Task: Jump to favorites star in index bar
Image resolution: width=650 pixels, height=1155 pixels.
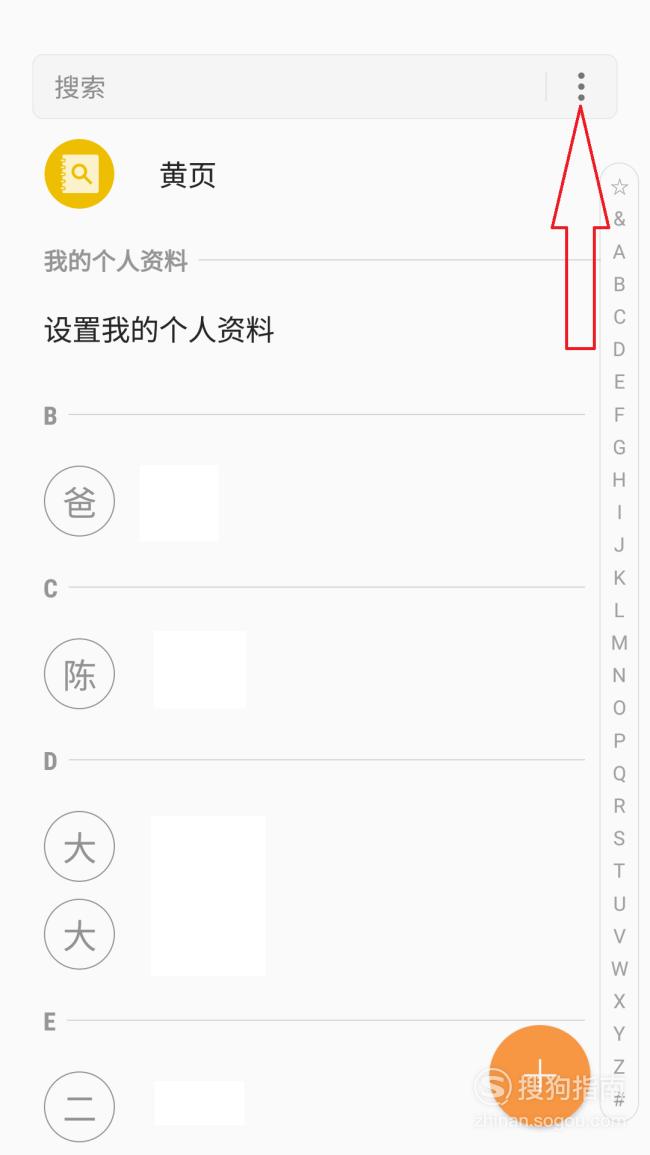Action: (x=619, y=187)
